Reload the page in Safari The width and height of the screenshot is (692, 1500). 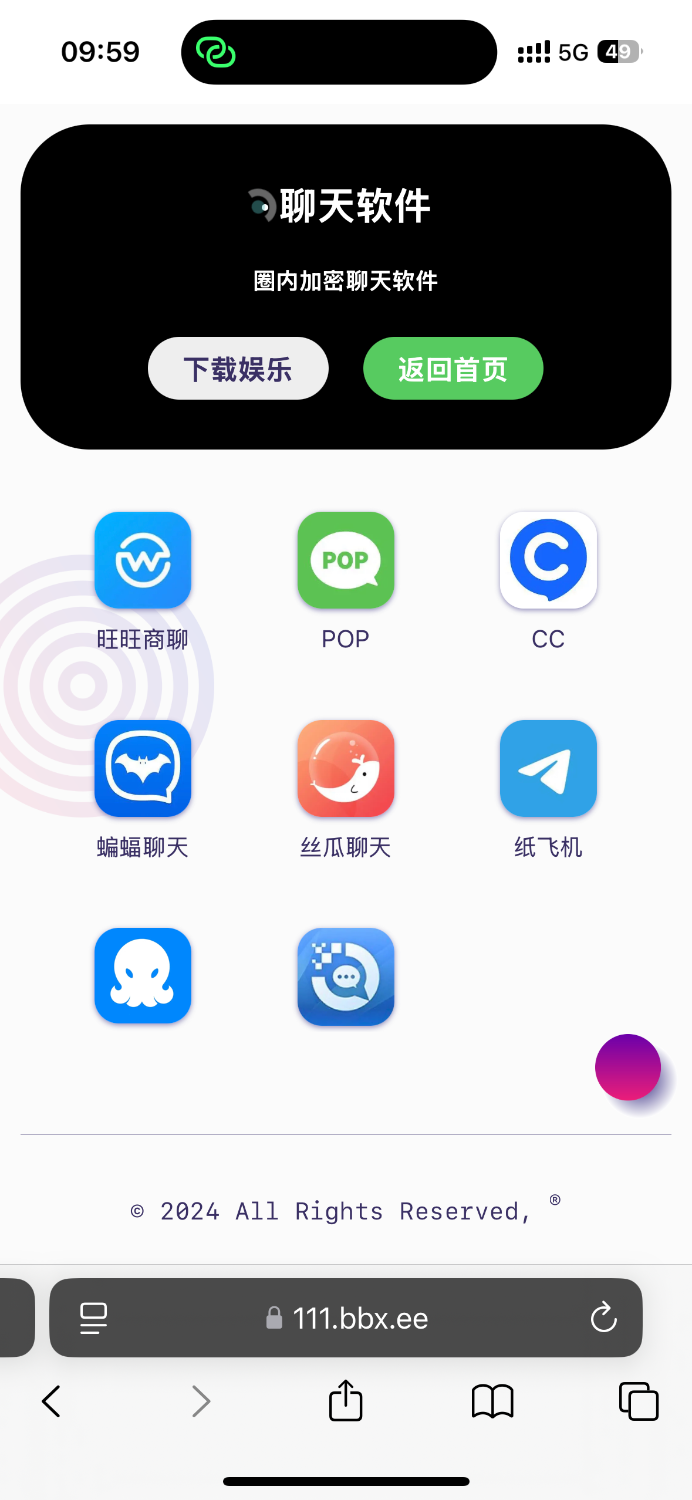[604, 1318]
